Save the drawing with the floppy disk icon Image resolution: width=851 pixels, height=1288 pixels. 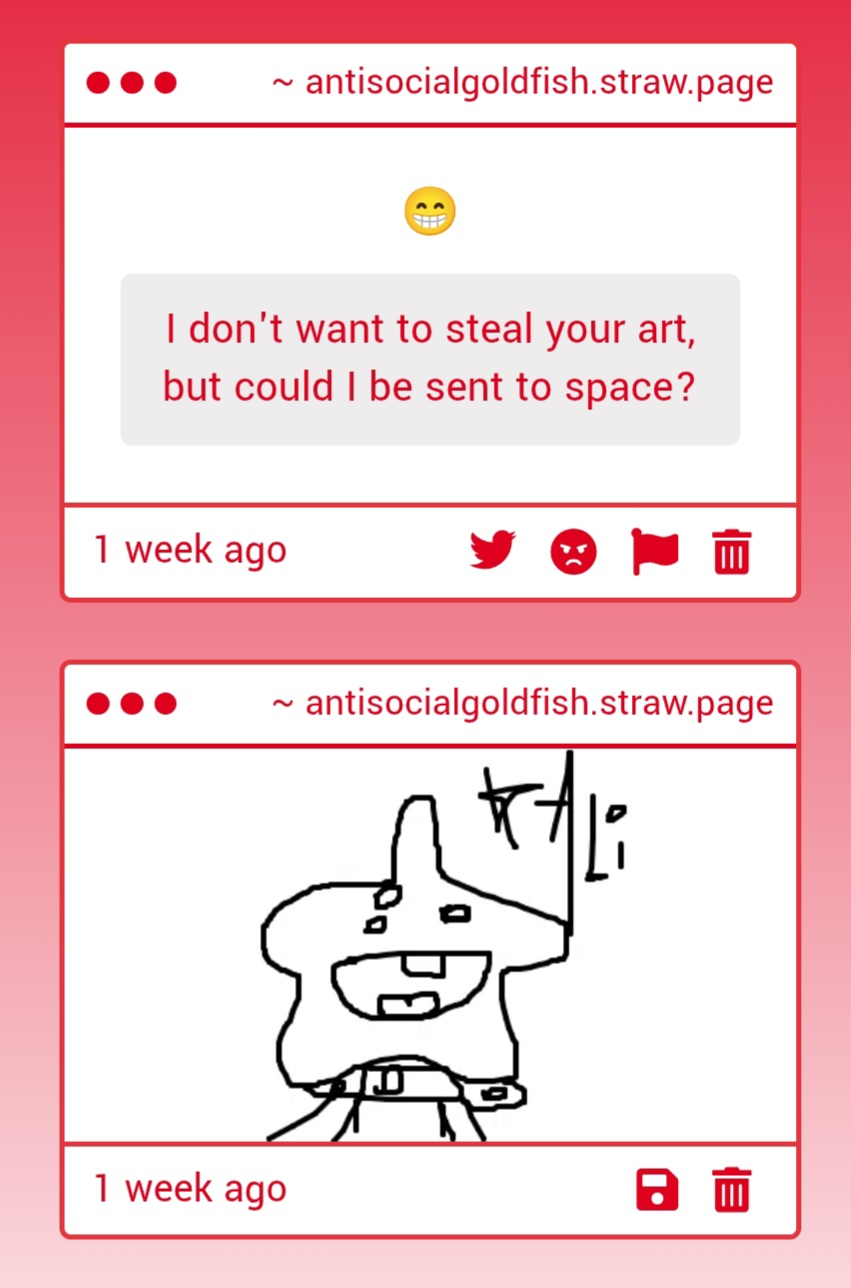coord(657,1190)
